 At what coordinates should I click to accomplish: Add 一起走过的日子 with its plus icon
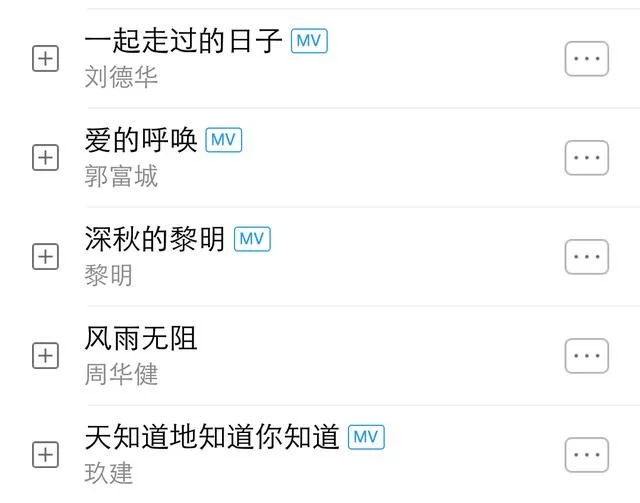(45, 59)
